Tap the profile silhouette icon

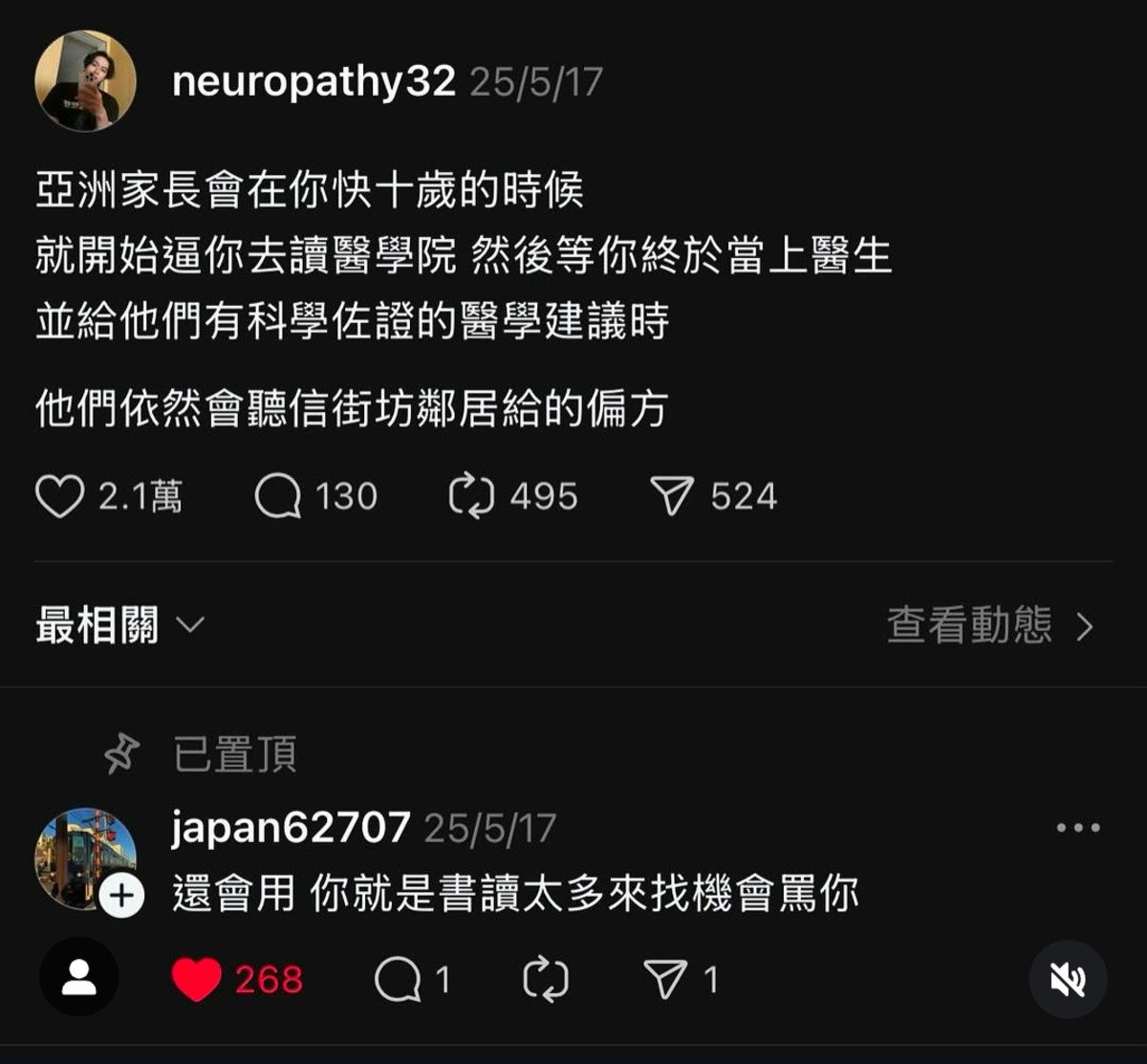click(x=79, y=977)
